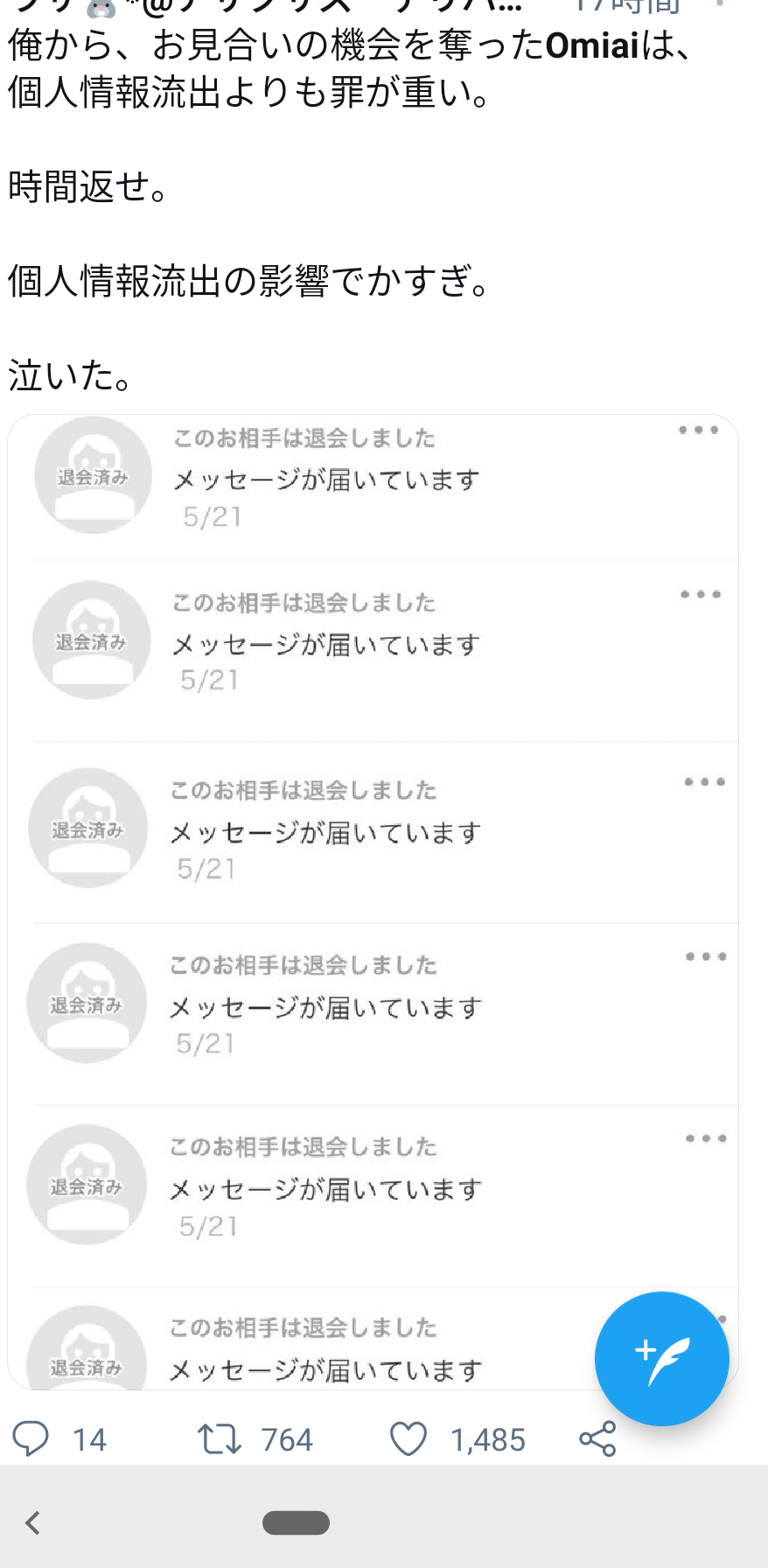Go back with the system back arrow
The height and width of the screenshot is (1568, 768).
tap(33, 1522)
